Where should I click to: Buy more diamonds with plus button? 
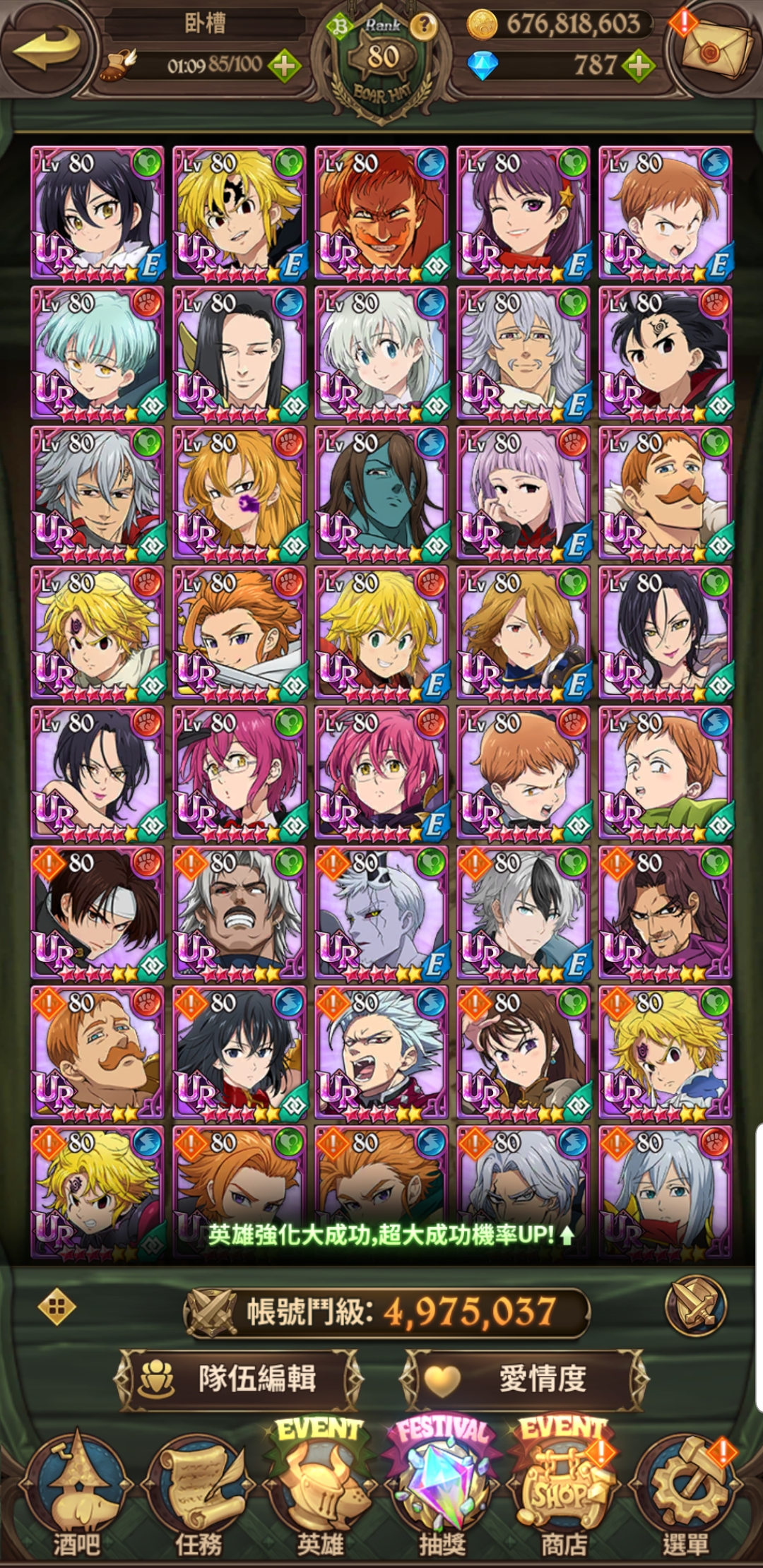pyautogui.click(x=639, y=66)
